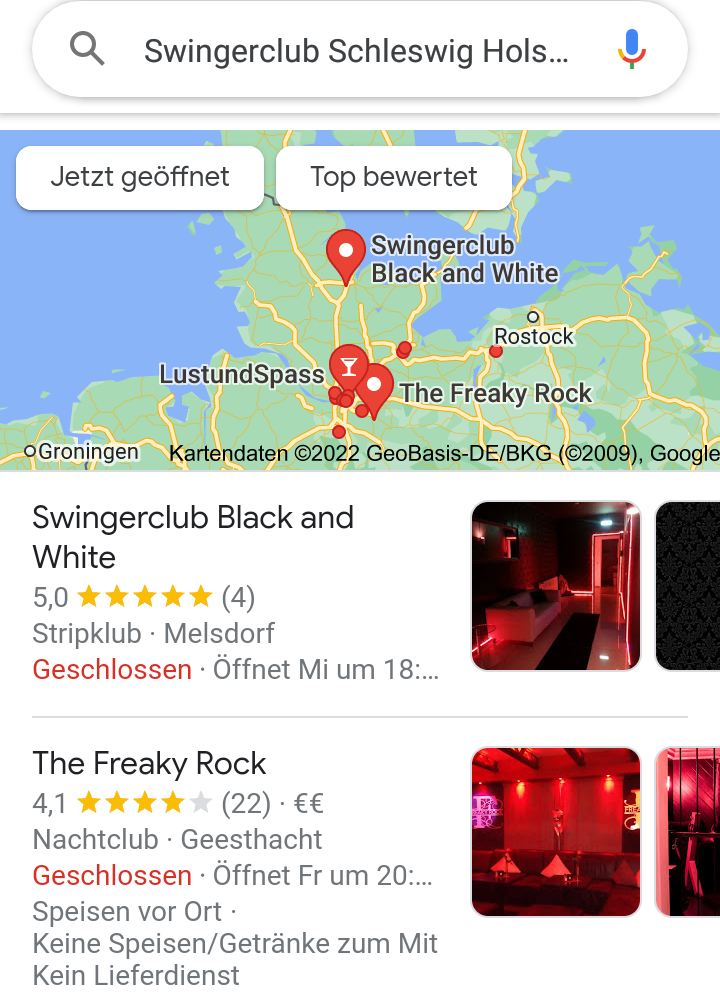Open The Freaky Rock listing
Screen dimensions: 720x1000
click(150, 764)
